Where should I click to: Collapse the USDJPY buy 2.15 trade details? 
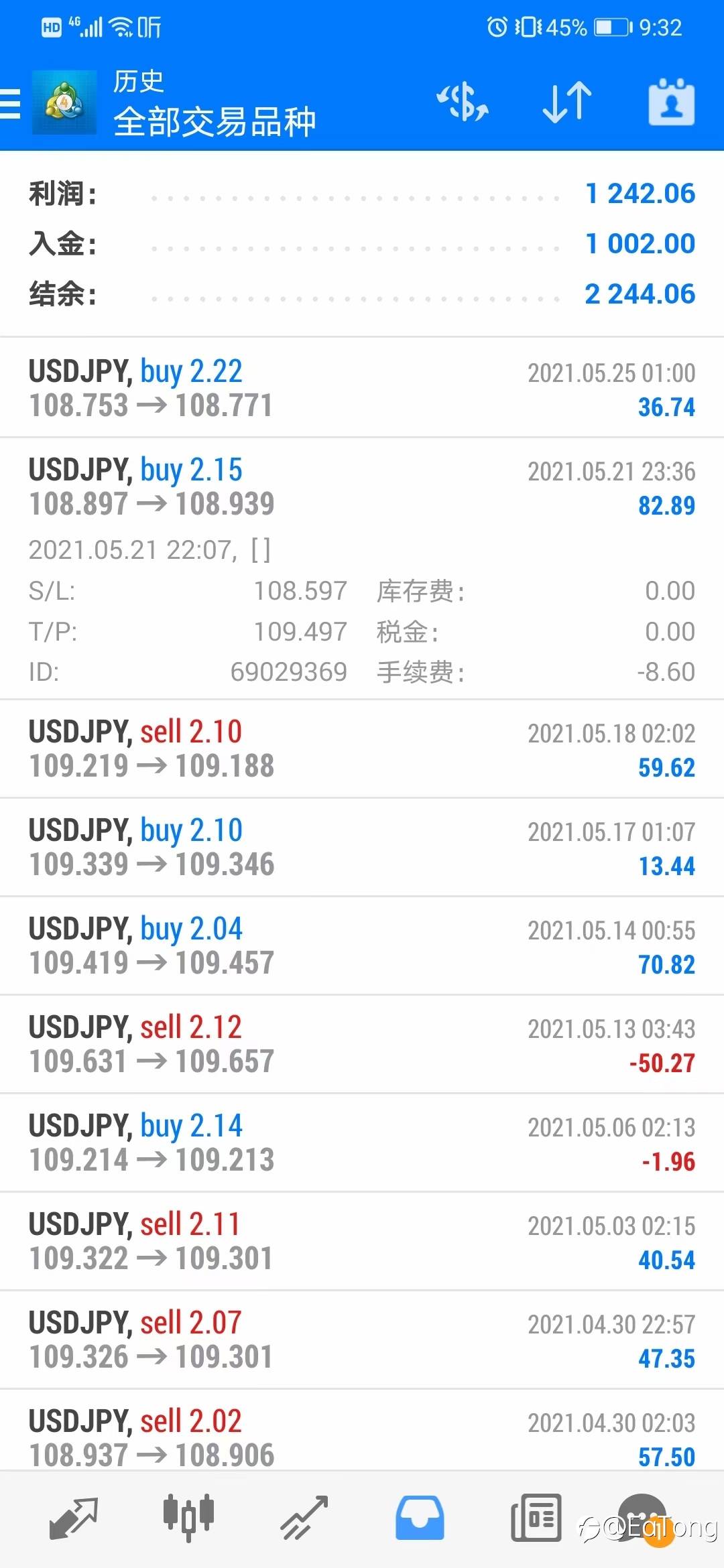(362, 487)
